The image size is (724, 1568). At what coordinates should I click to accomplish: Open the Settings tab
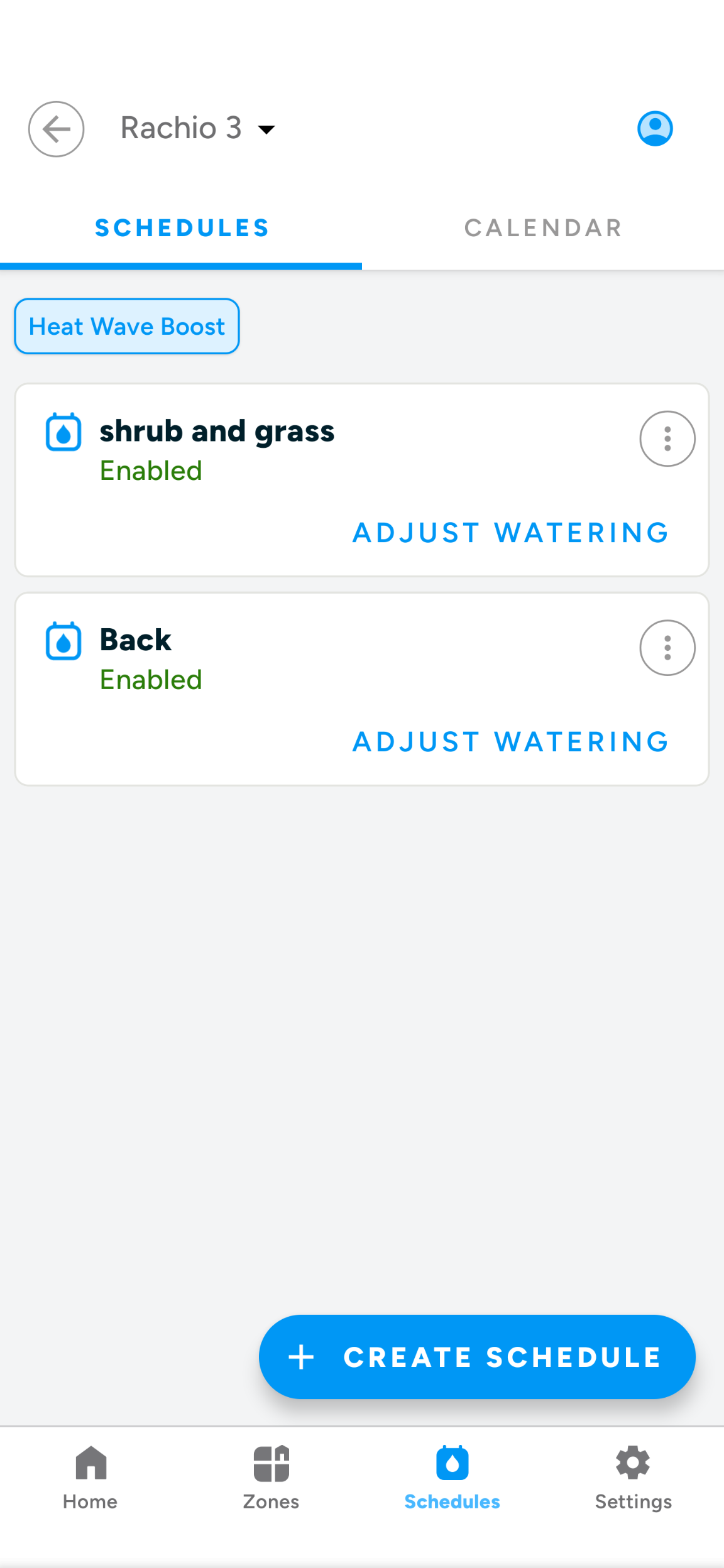coord(633,1478)
